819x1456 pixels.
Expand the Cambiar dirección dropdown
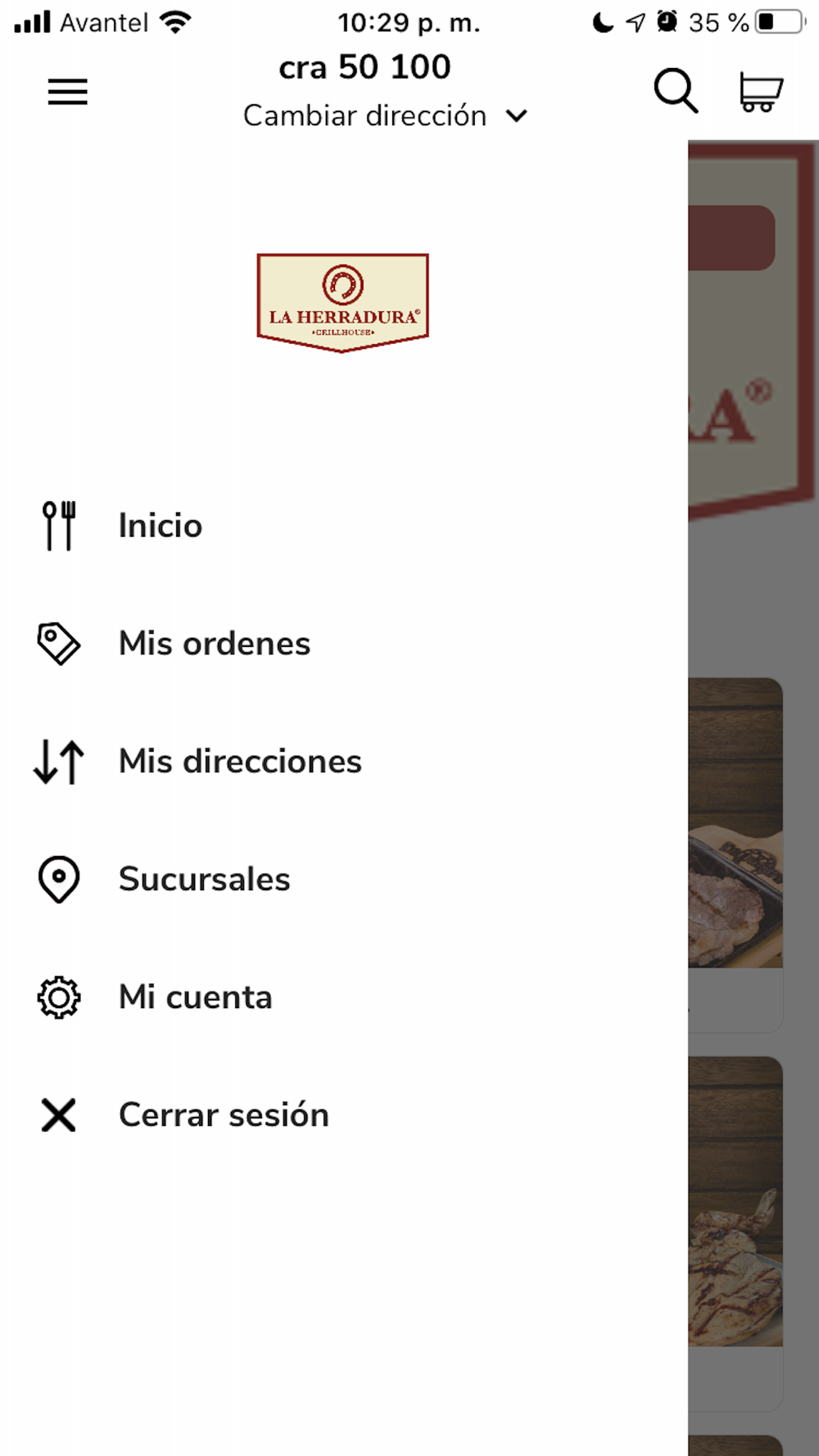[x=385, y=116]
